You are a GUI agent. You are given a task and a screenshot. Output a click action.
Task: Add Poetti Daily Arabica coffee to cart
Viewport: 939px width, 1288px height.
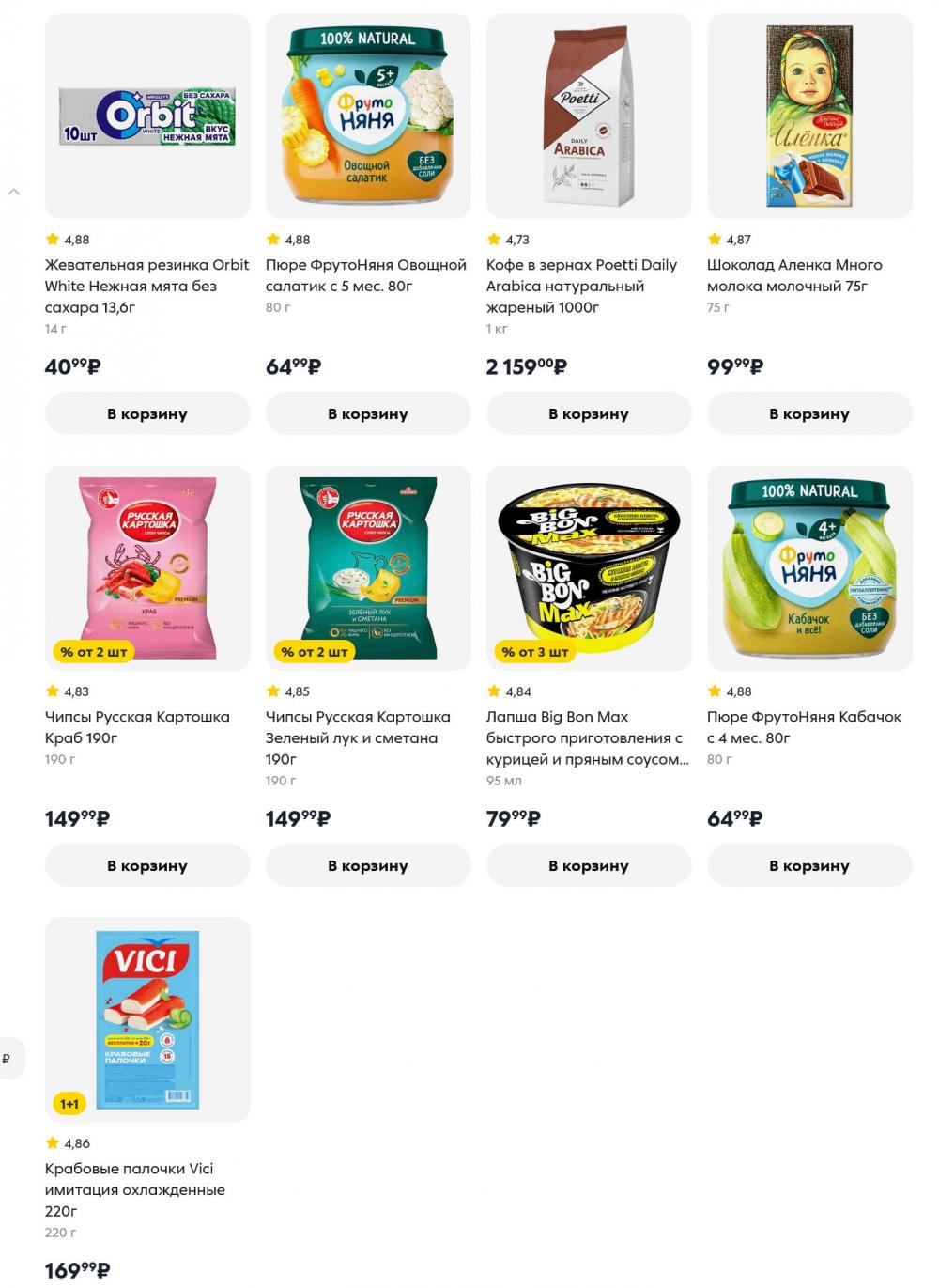click(x=589, y=413)
